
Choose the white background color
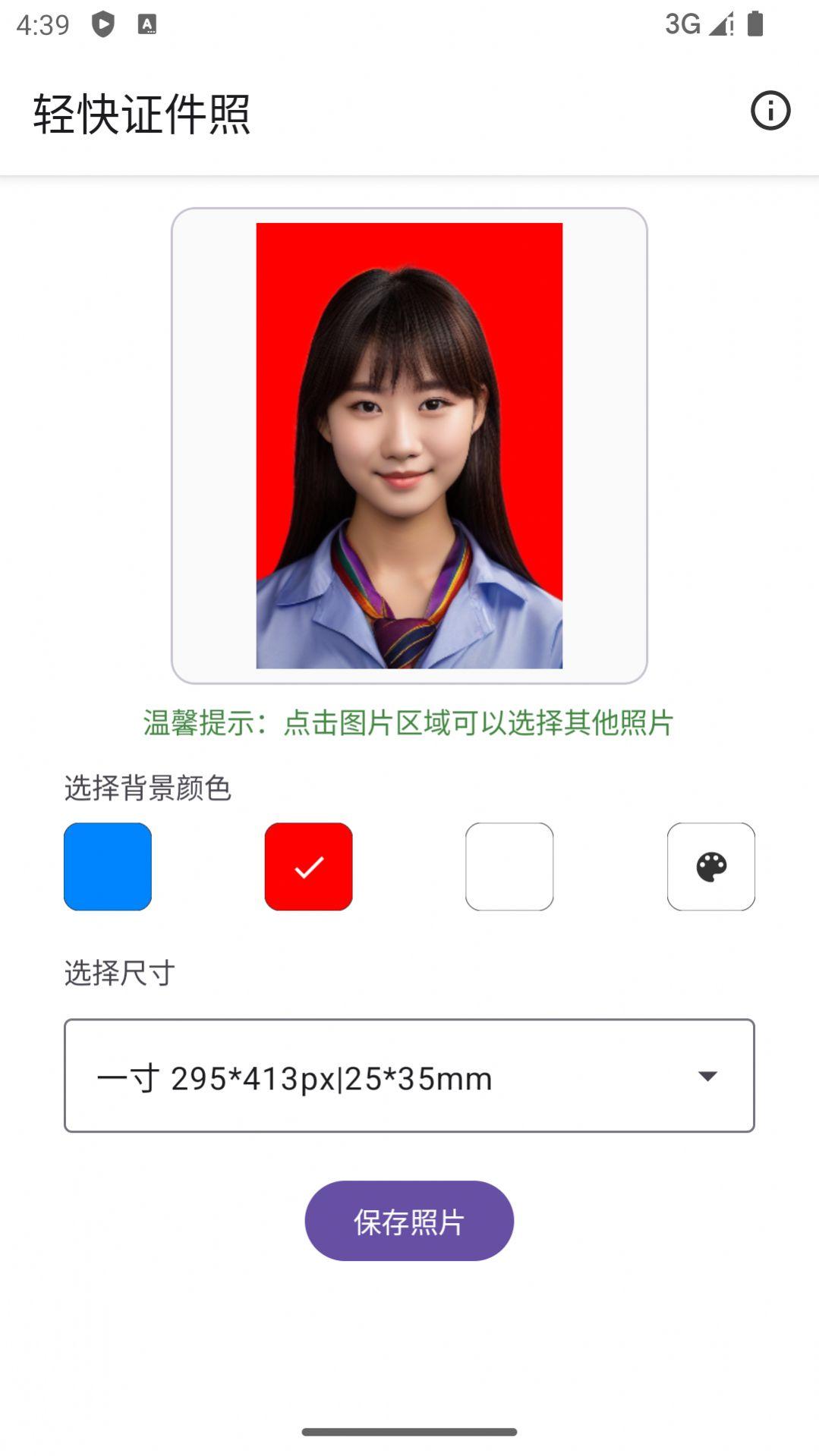pos(509,866)
